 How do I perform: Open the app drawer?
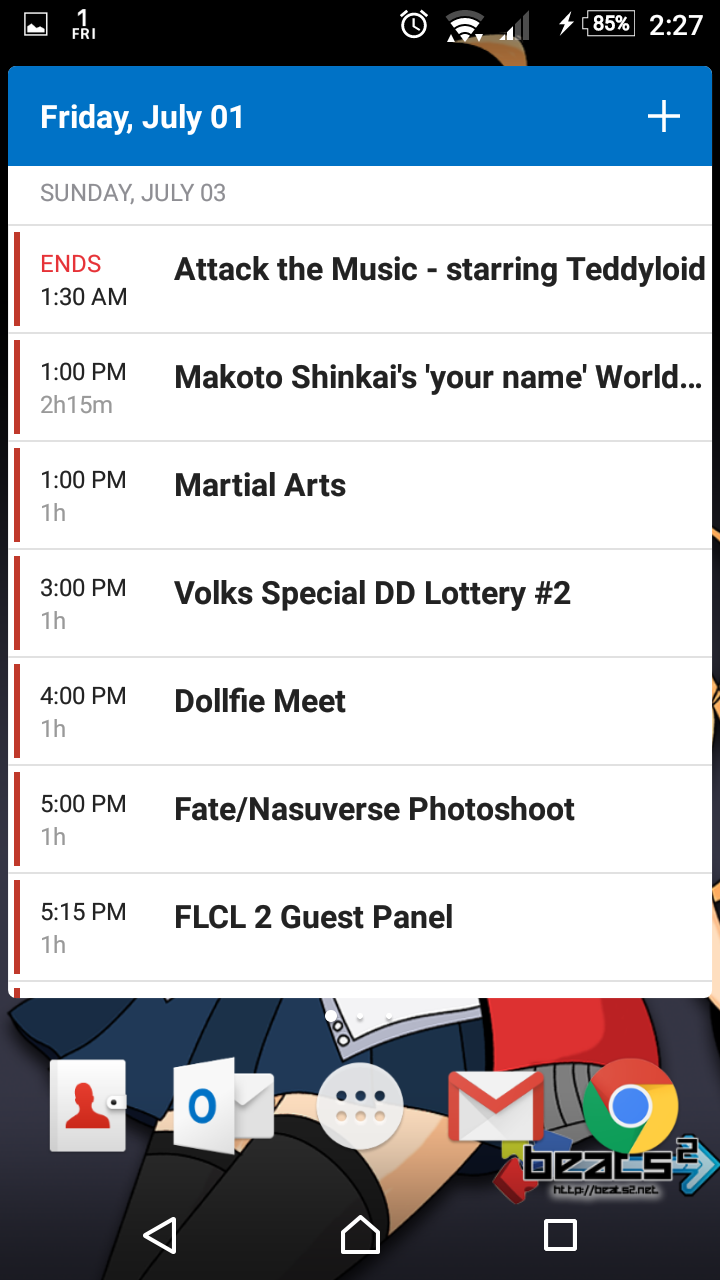(x=360, y=1106)
